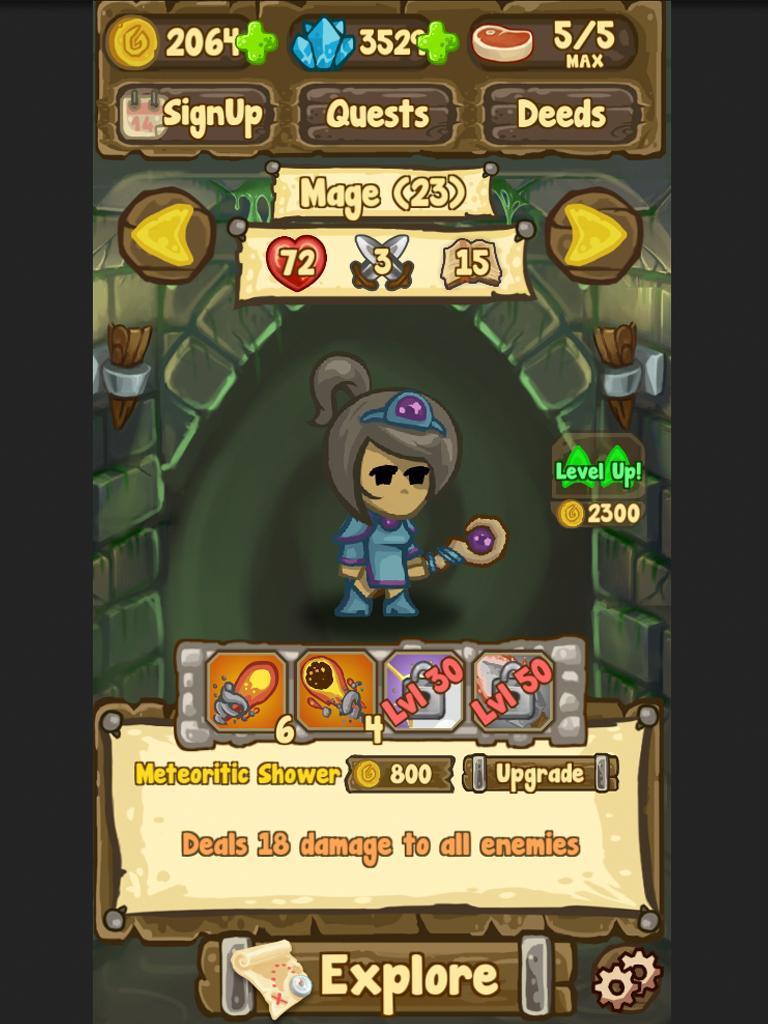This screenshot has height=1024, width=768.
Task: Open the Deeds menu
Action: (560, 114)
